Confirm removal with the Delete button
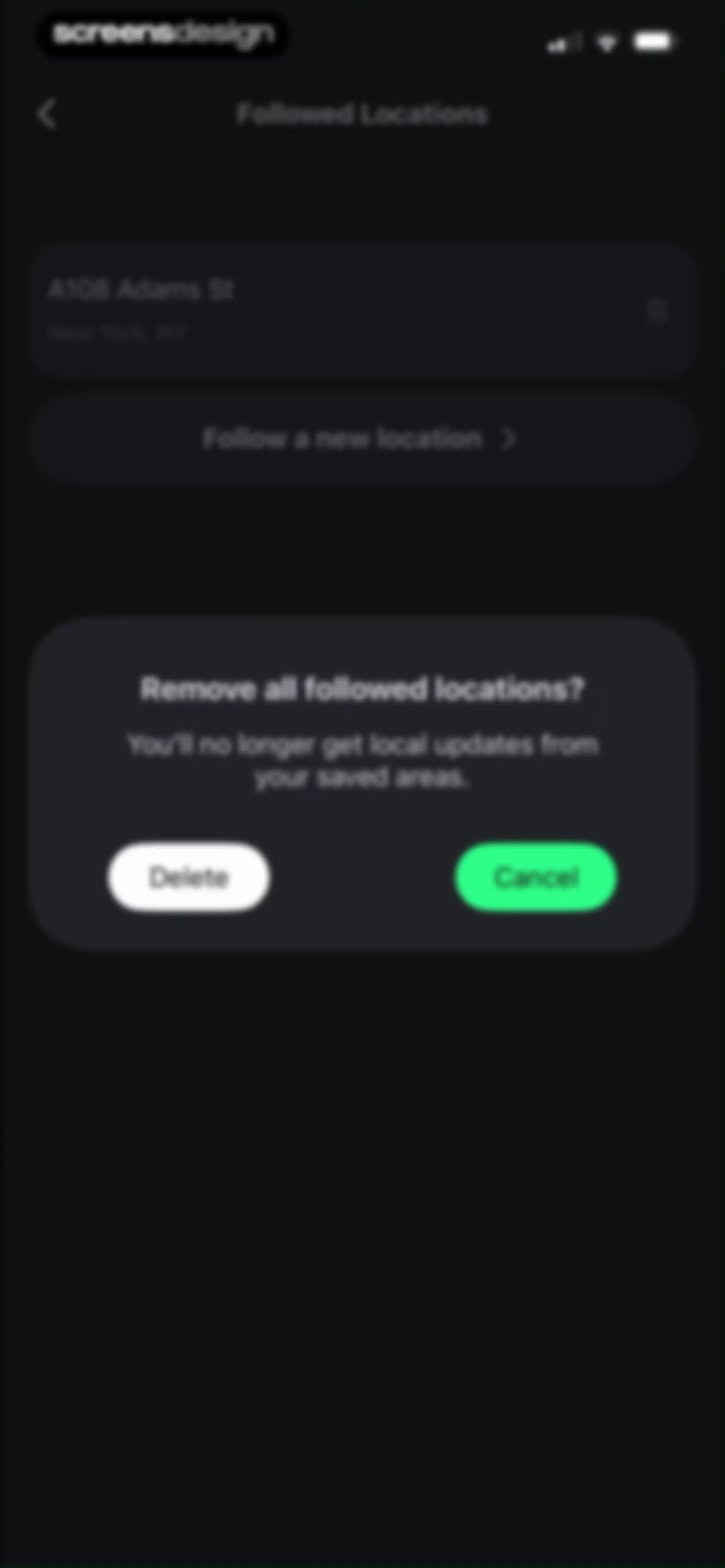Screen dimensions: 725x1568 pyautogui.click(x=189, y=877)
